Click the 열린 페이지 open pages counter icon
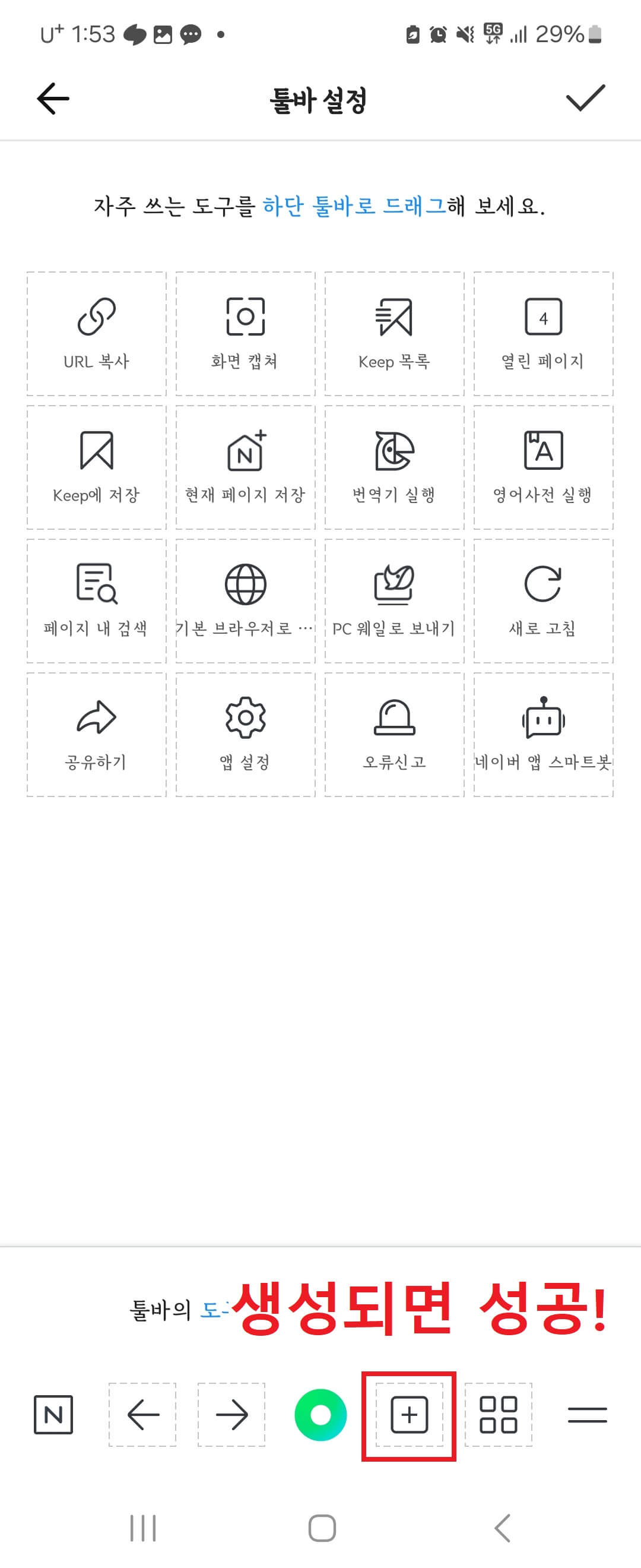The image size is (641, 1568). click(x=543, y=317)
